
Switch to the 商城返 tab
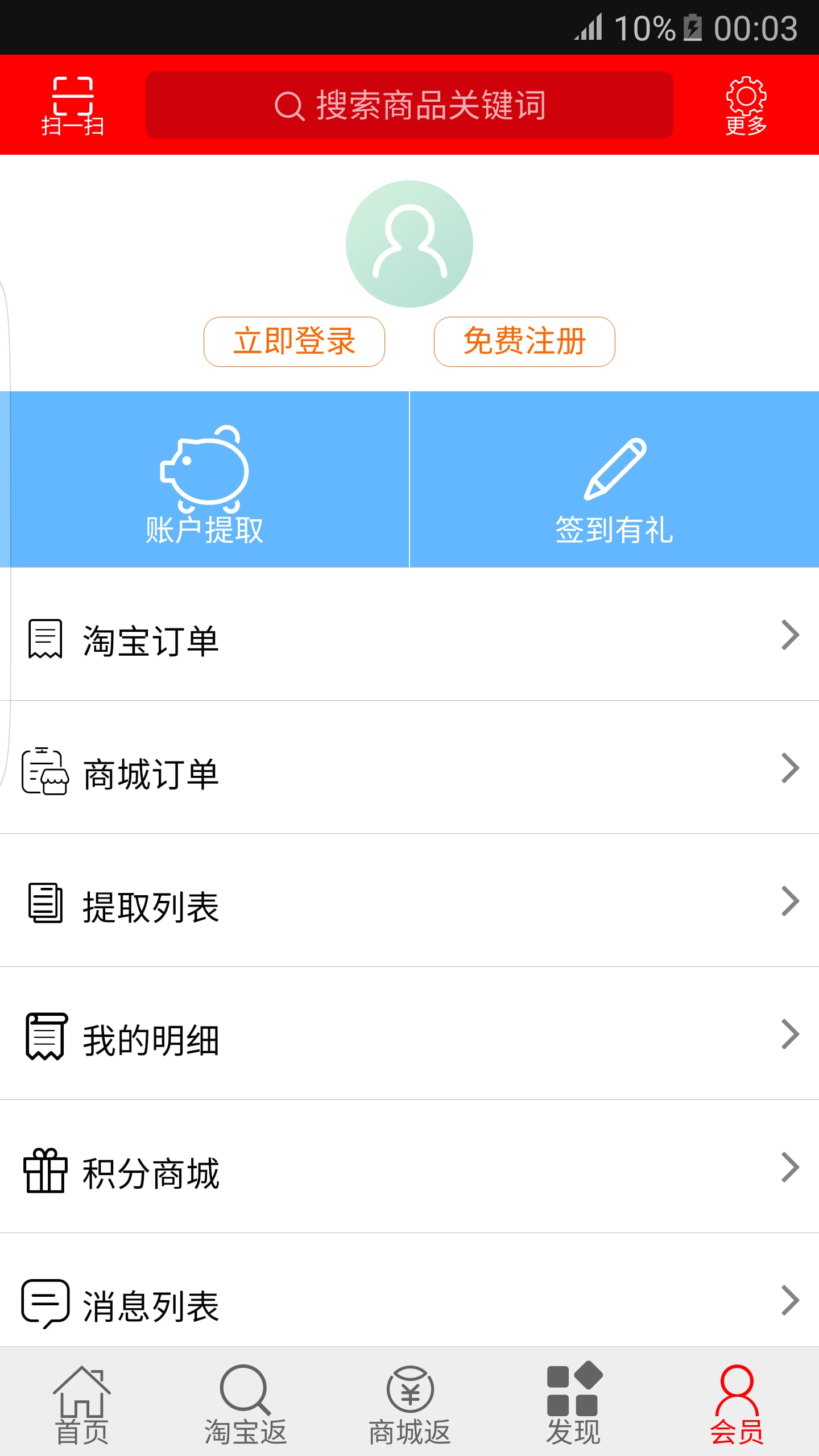pos(409,1403)
